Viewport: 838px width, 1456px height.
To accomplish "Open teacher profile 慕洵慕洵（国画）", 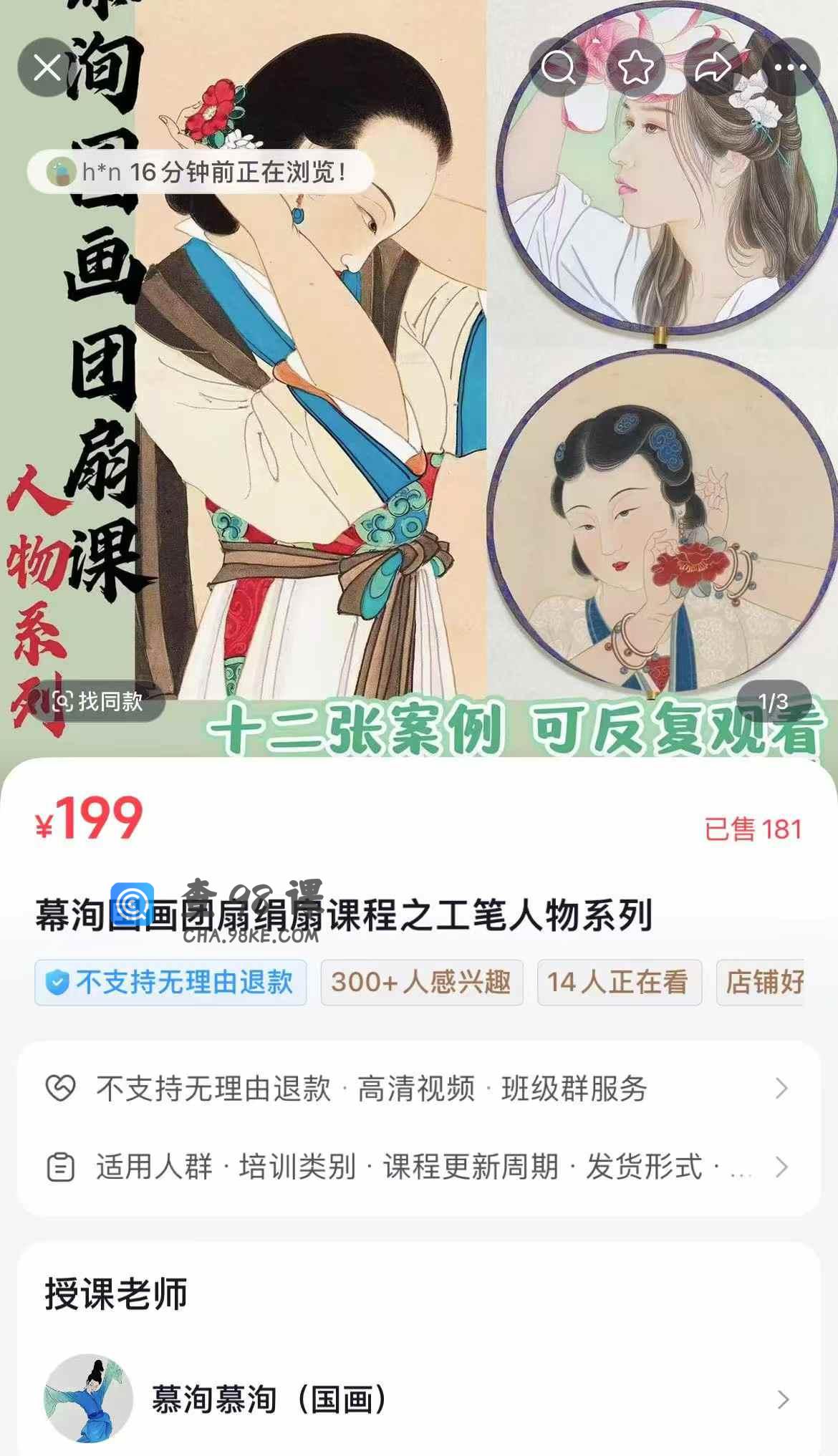I will [x=418, y=1399].
